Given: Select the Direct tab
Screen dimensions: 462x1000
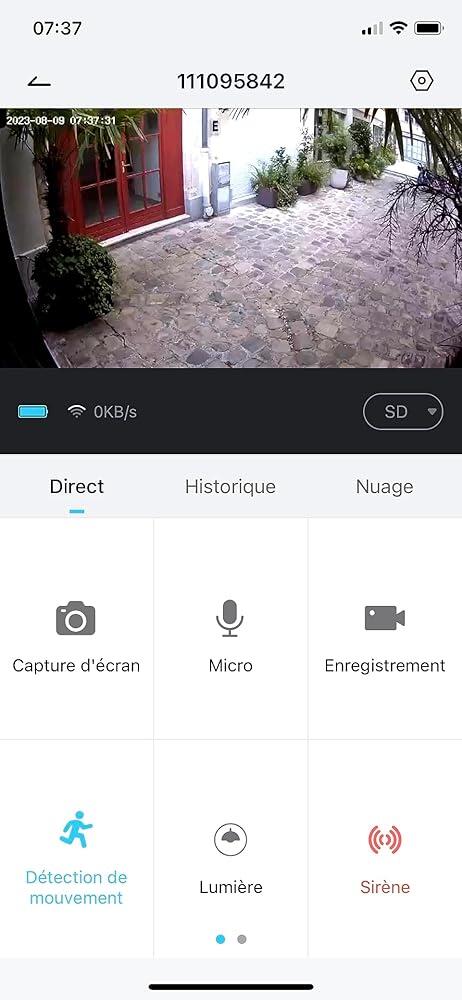Looking at the screenshot, I should (x=77, y=487).
